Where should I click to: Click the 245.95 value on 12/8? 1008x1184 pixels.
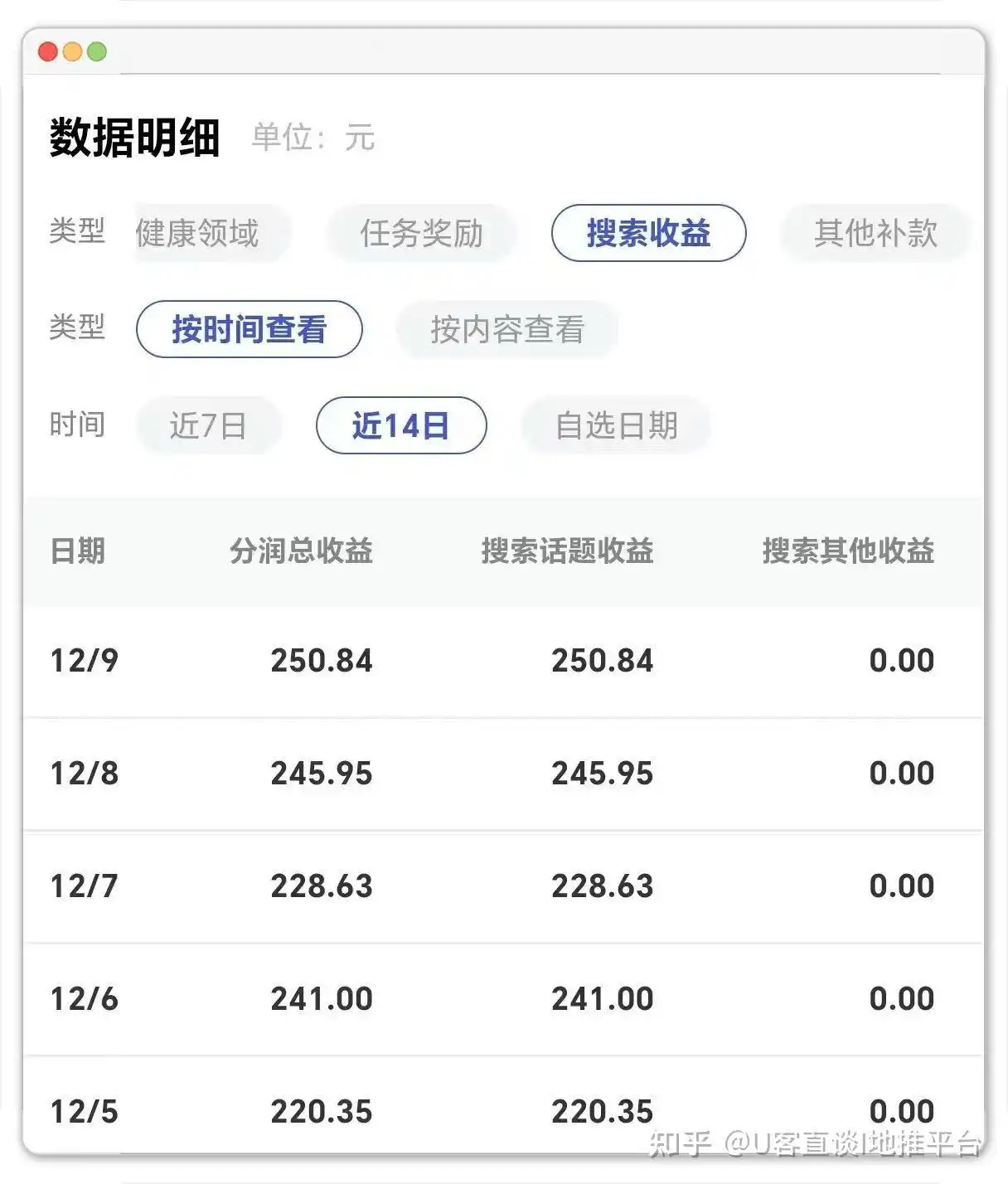coord(322,773)
